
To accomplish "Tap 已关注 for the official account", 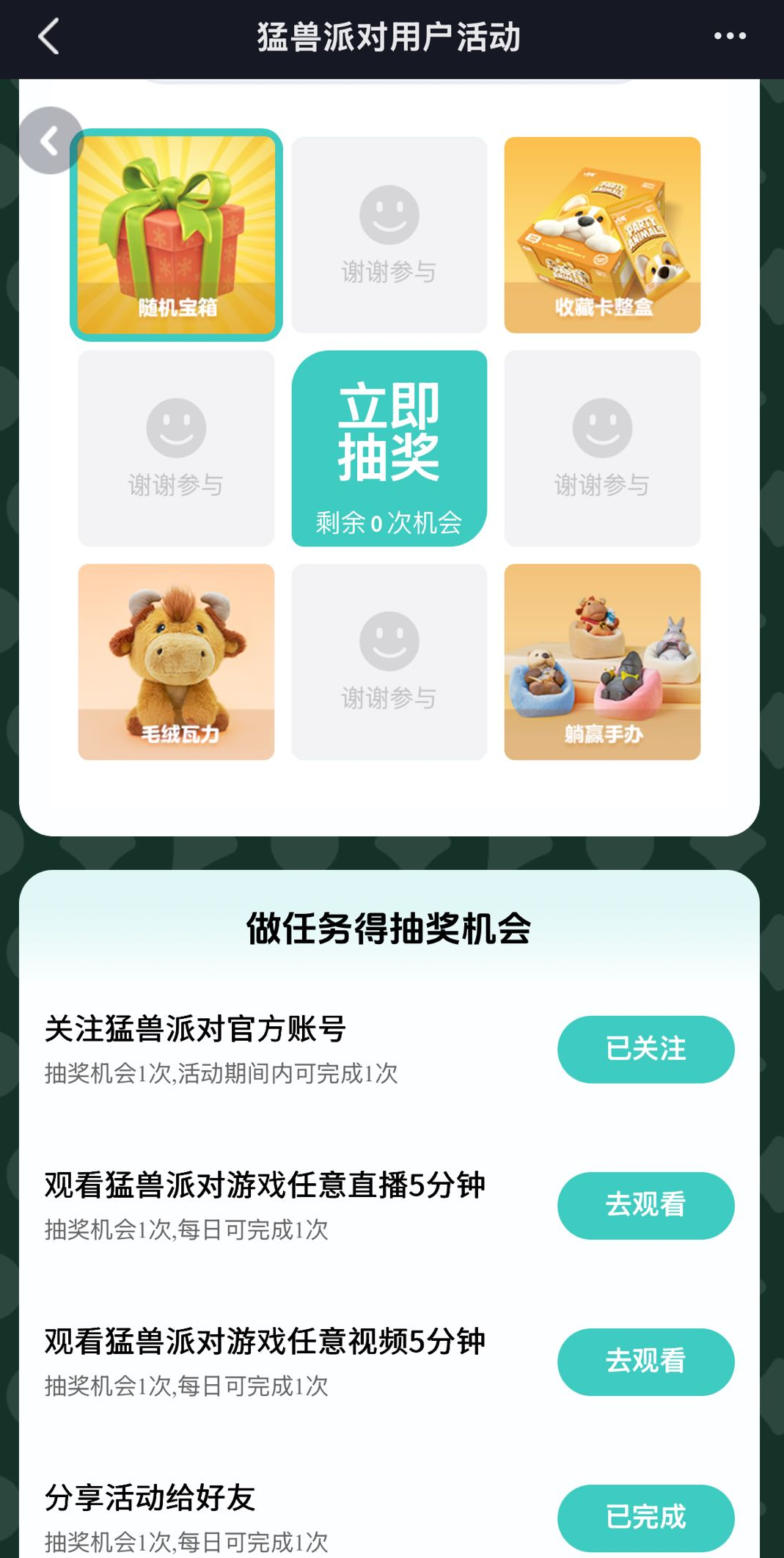I will click(x=645, y=1049).
